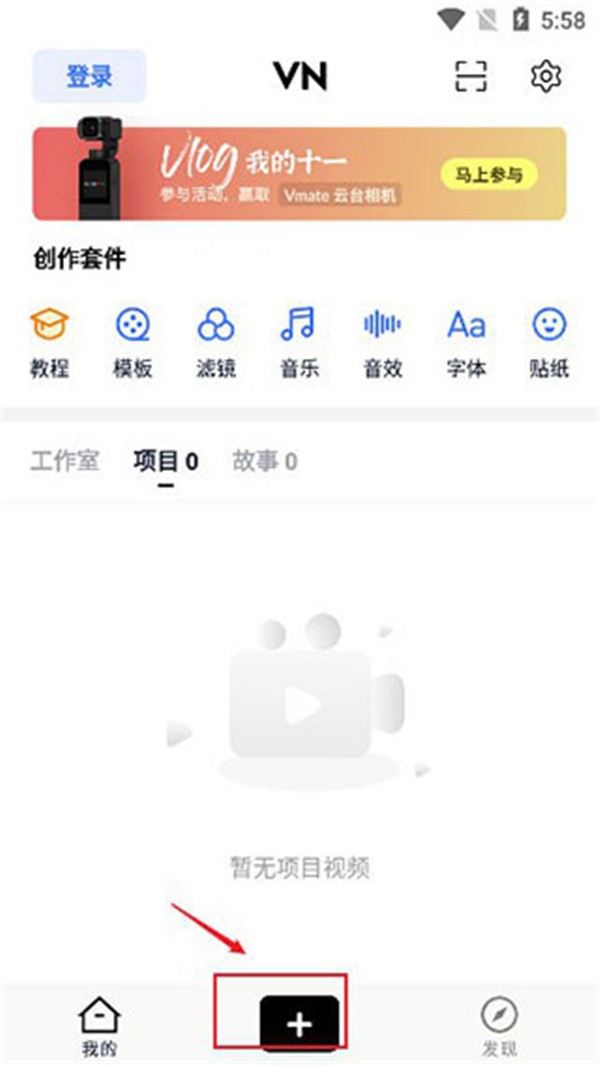600x1065 pixels.
Task: Open the scan icon
Action: [x=470, y=76]
